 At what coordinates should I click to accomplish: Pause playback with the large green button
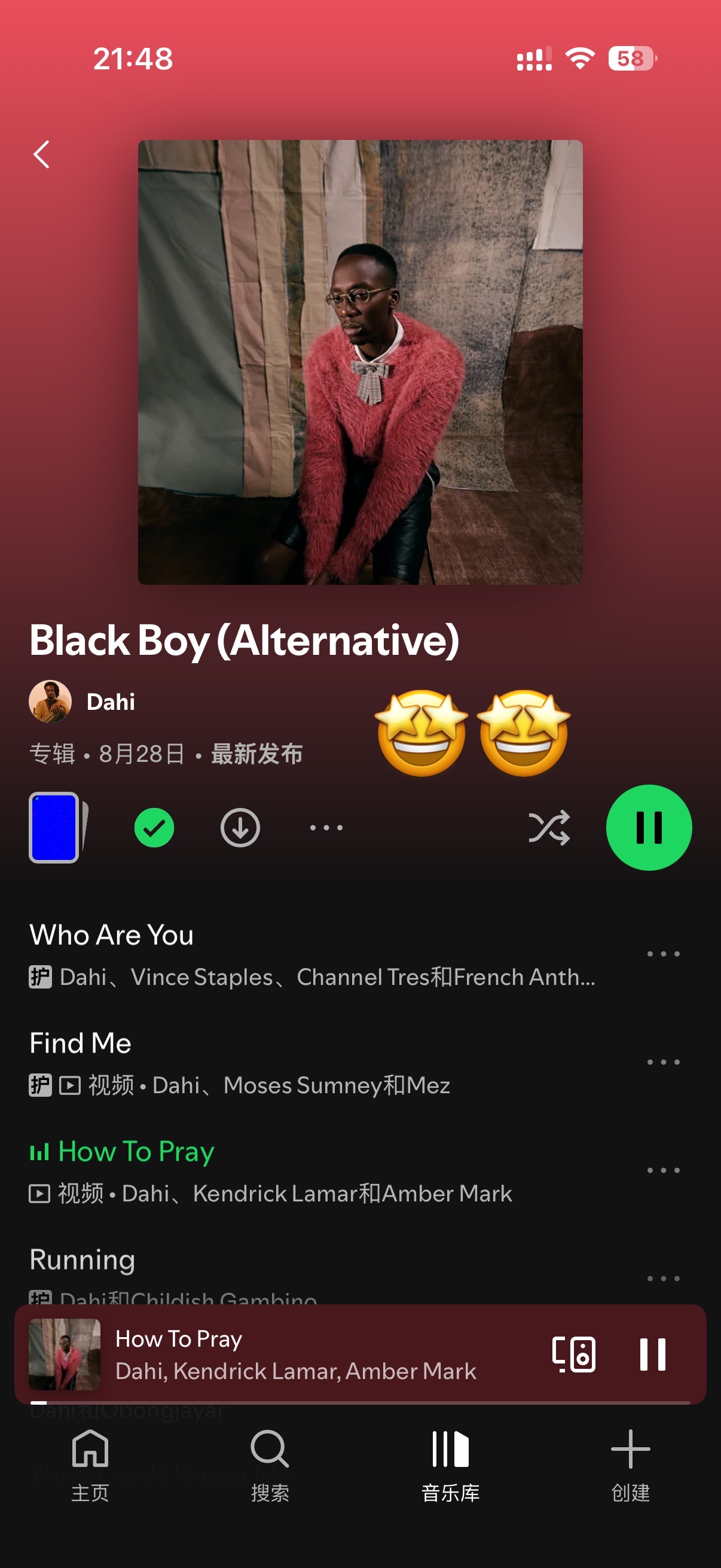(x=649, y=827)
